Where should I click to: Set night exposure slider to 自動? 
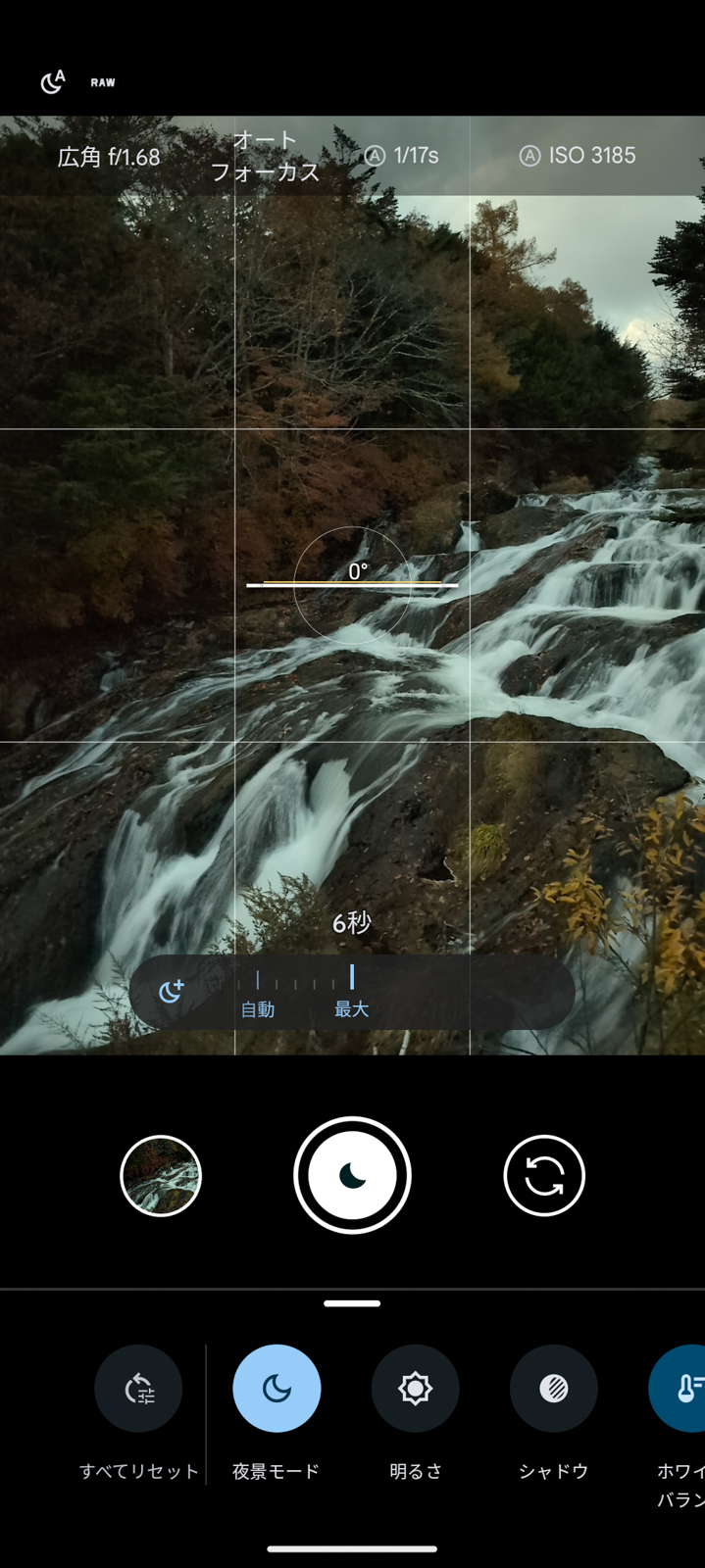(x=258, y=990)
